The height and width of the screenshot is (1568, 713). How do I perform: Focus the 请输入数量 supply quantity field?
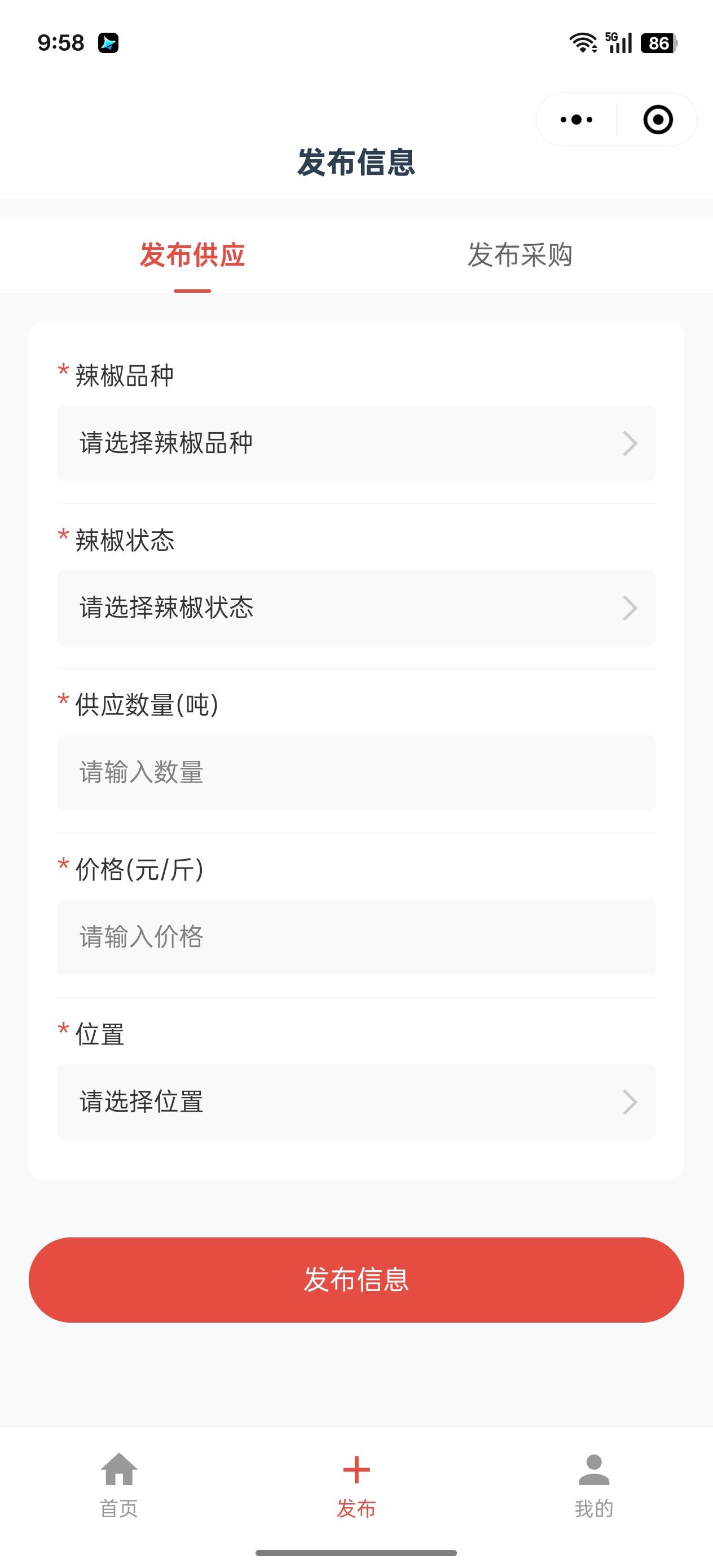[x=356, y=772]
